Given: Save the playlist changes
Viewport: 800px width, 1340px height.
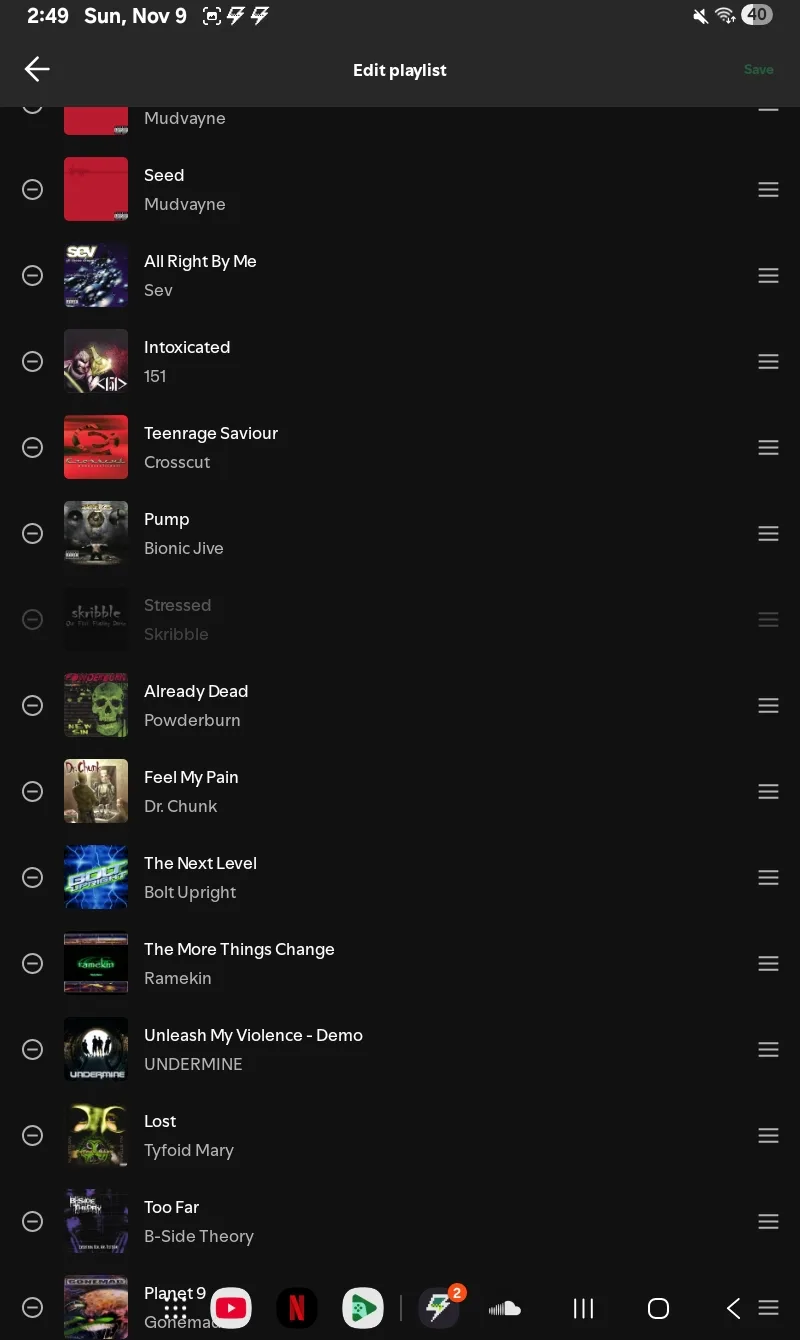Looking at the screenshot, I should [758, 70].
